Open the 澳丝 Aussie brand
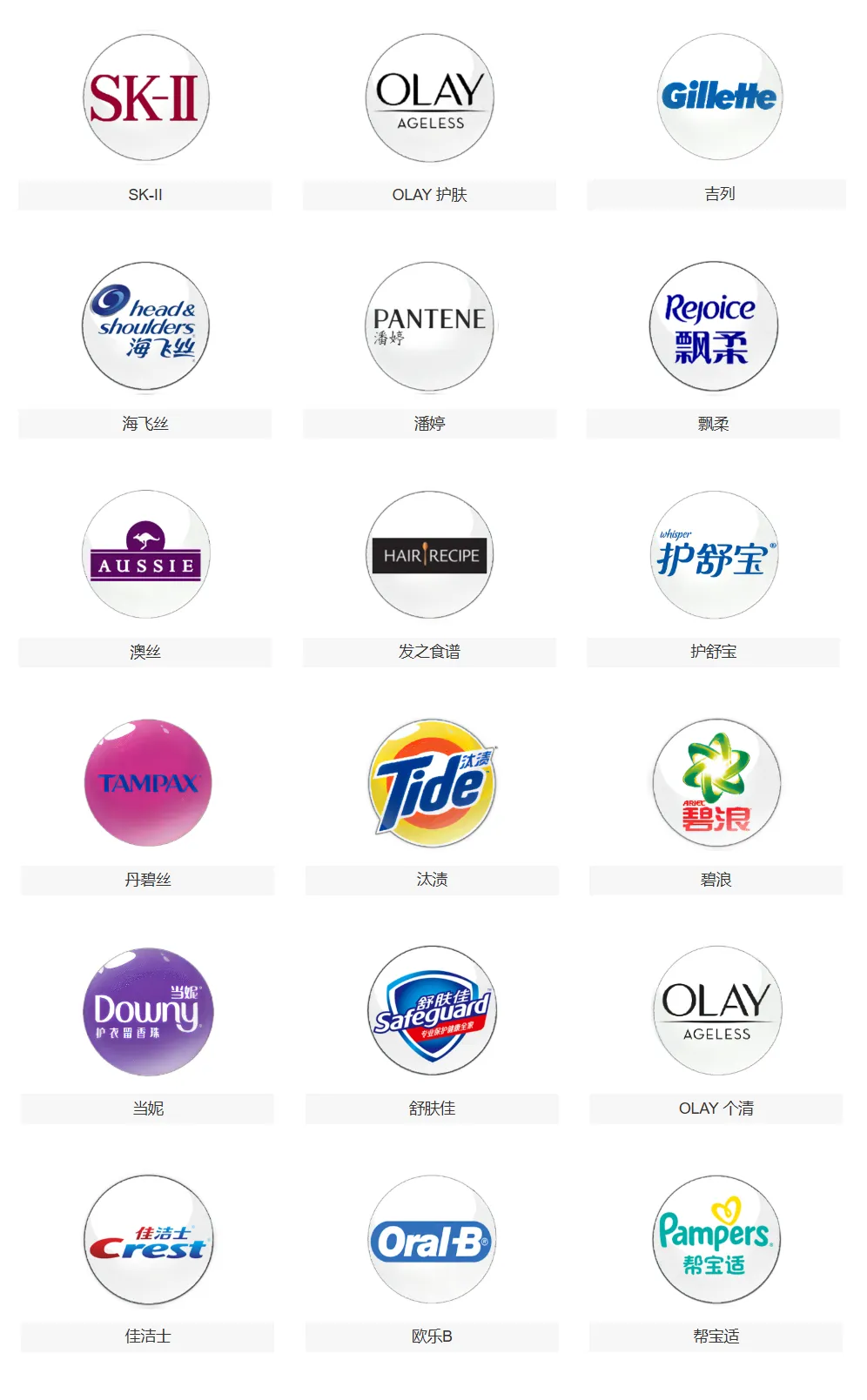 [145, 555]
